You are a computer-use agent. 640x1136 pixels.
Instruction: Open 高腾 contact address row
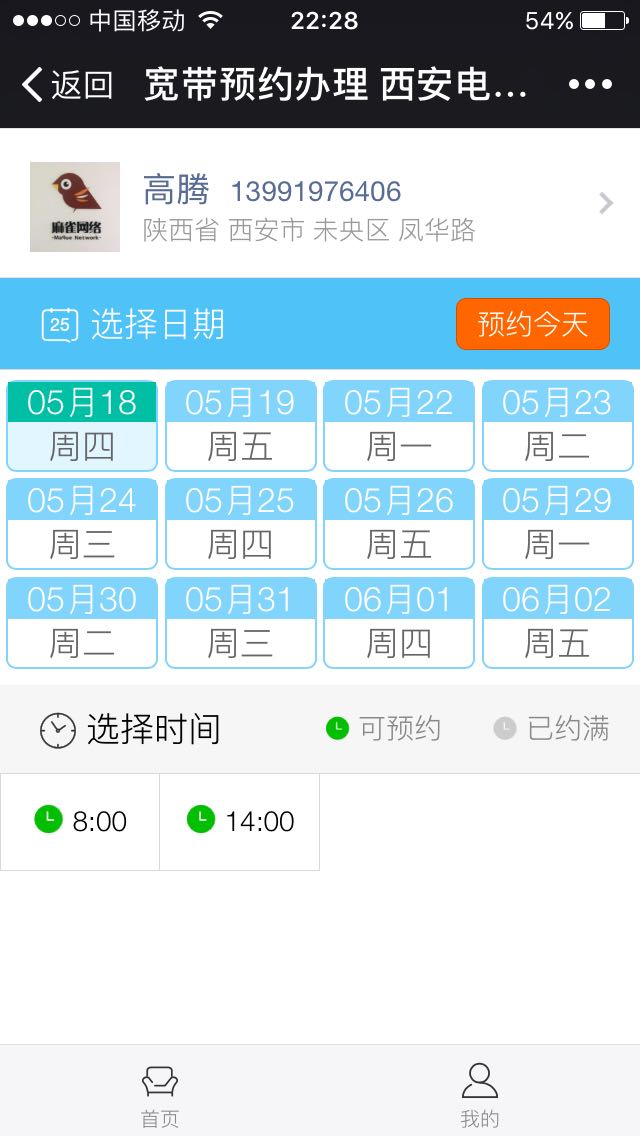pos(320,205)
